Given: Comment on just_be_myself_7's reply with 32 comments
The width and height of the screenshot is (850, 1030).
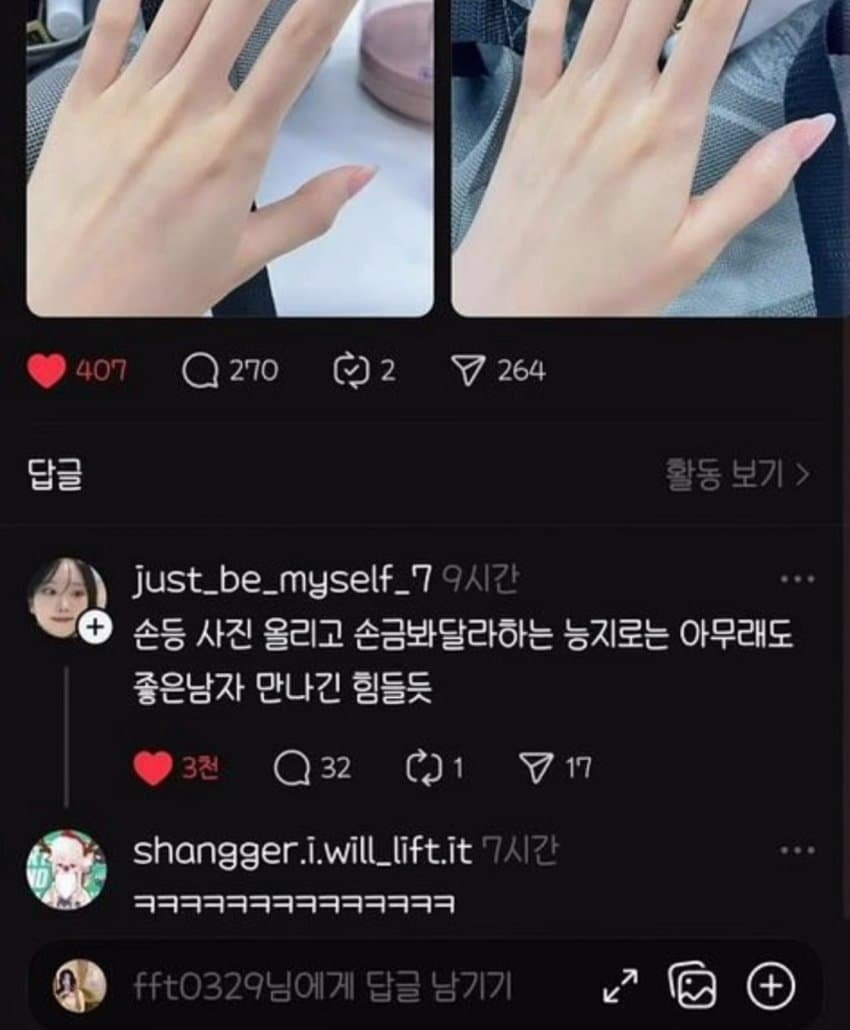Looking at the screenshot, I should pos(292,768).
